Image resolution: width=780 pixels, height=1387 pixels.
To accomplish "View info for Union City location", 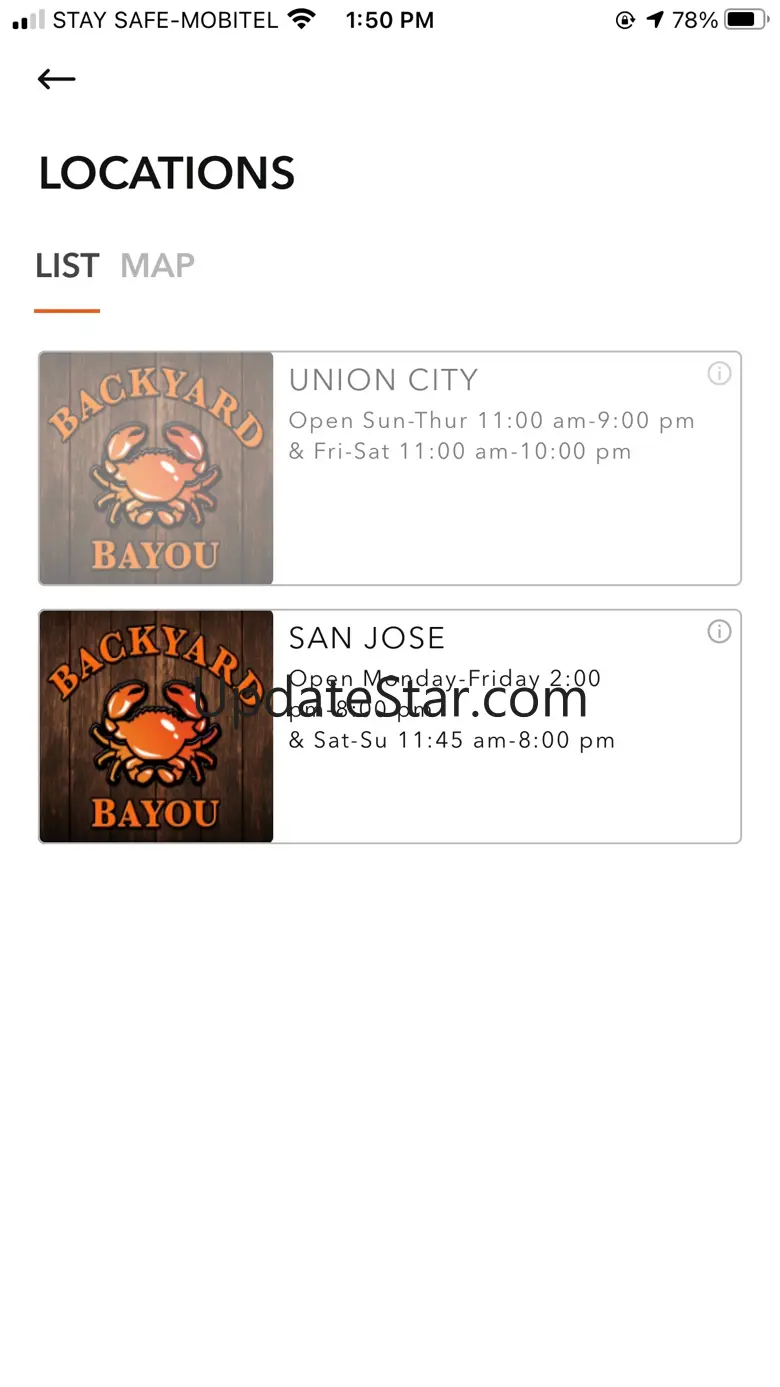I will (719, 374).
